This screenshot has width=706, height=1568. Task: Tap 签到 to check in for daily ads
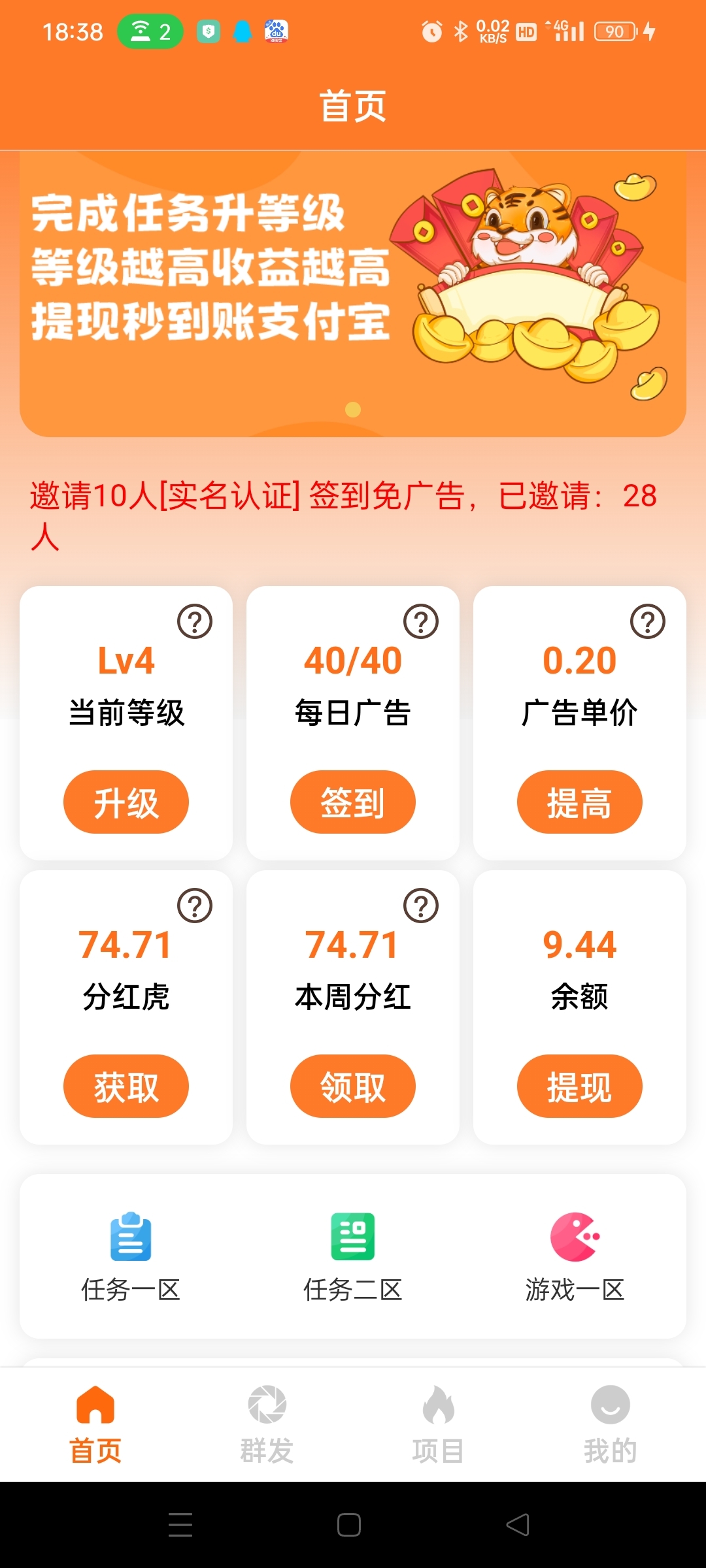[x=352, y=802]
